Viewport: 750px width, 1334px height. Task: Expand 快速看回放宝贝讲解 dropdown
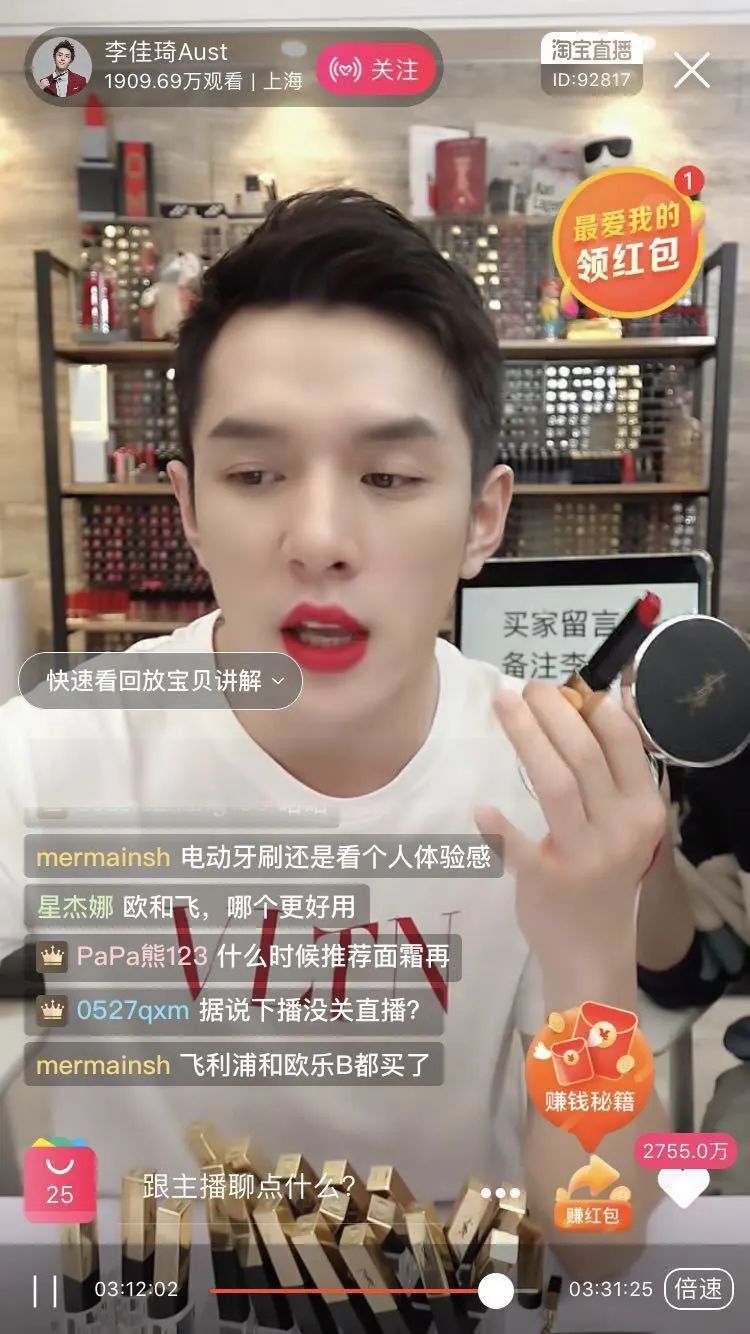click(161, 681)
